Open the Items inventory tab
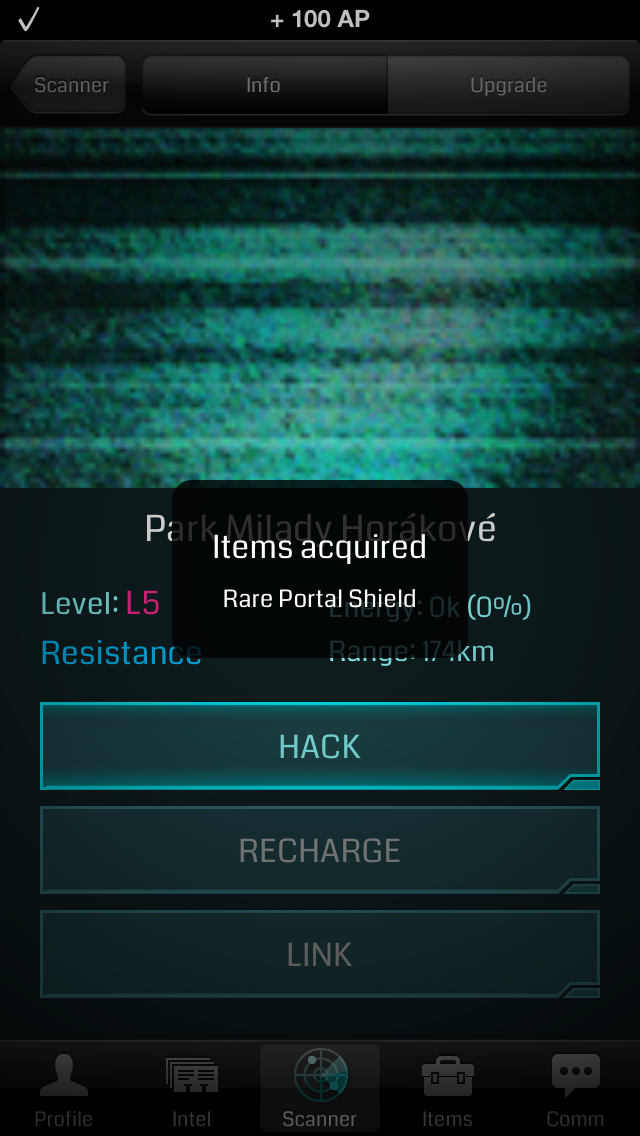This screenshot has height=1136, width=640. 447,1090
